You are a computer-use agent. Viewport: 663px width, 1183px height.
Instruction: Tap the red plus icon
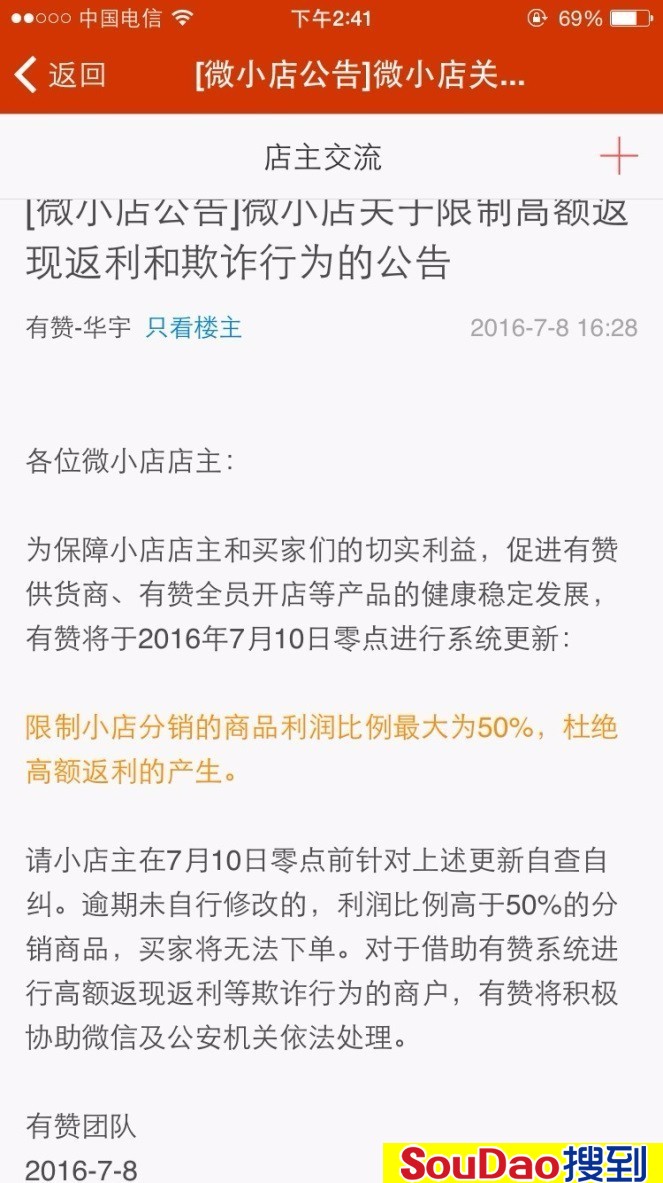[x=618, y=157]
